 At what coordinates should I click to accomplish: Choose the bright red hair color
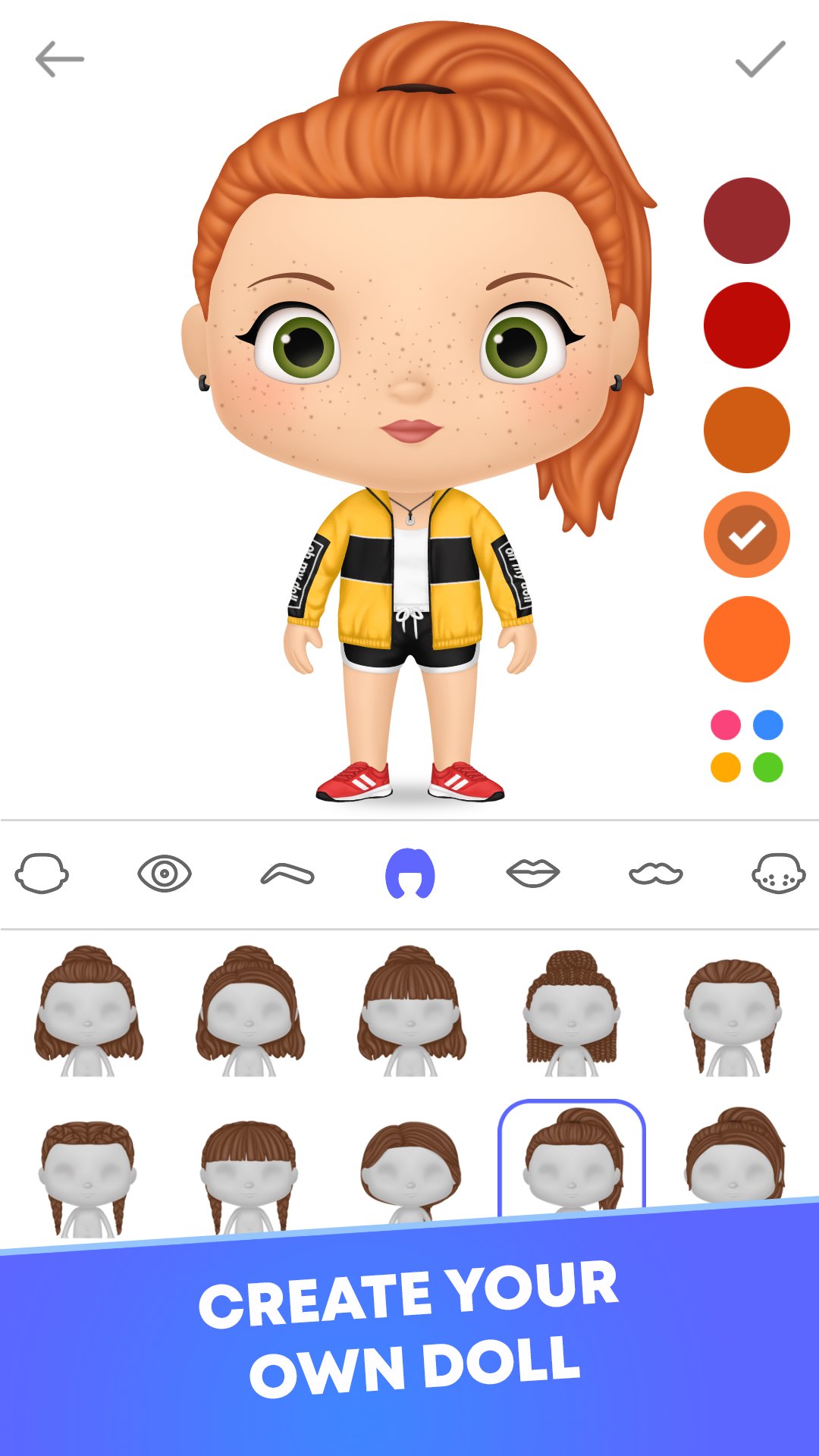746,325
